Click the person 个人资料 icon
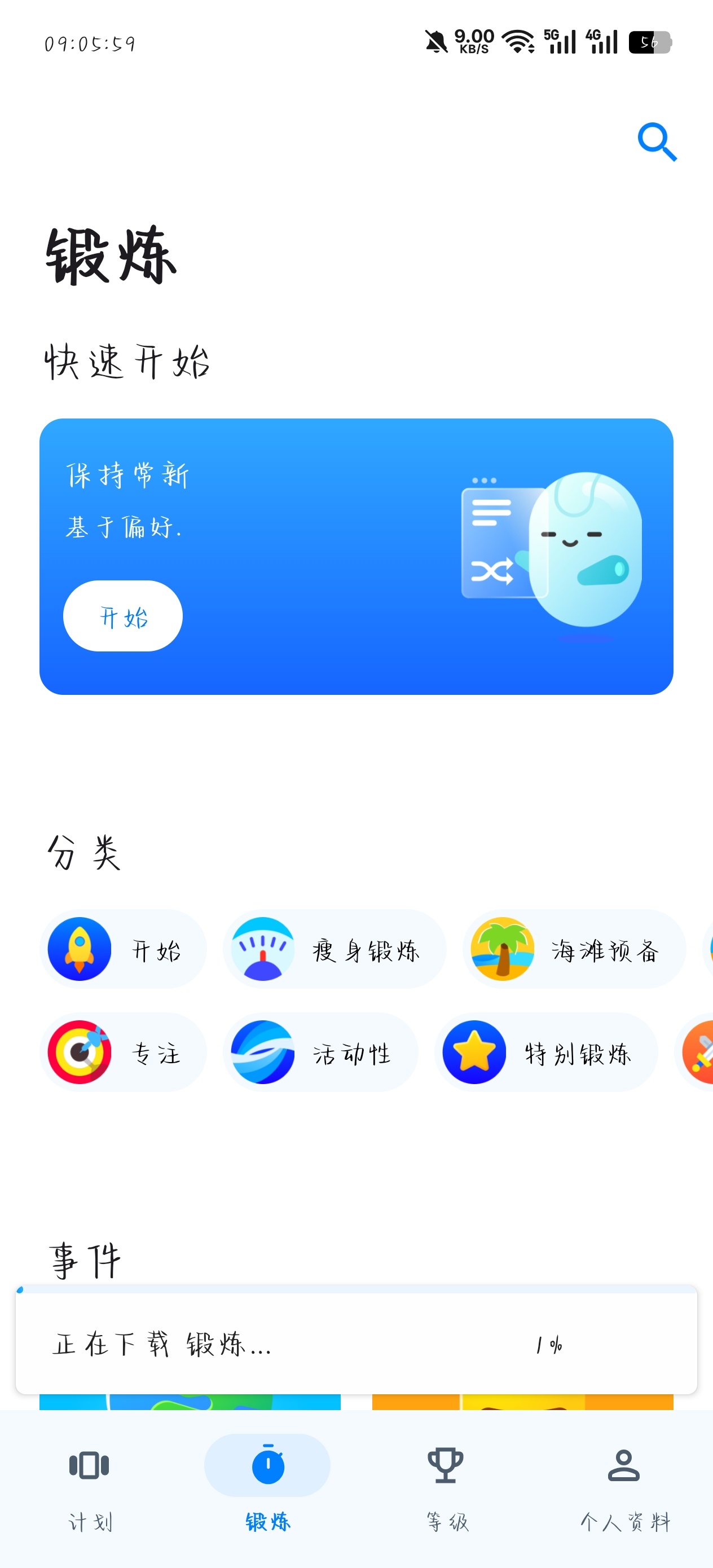 point(623,1466)
